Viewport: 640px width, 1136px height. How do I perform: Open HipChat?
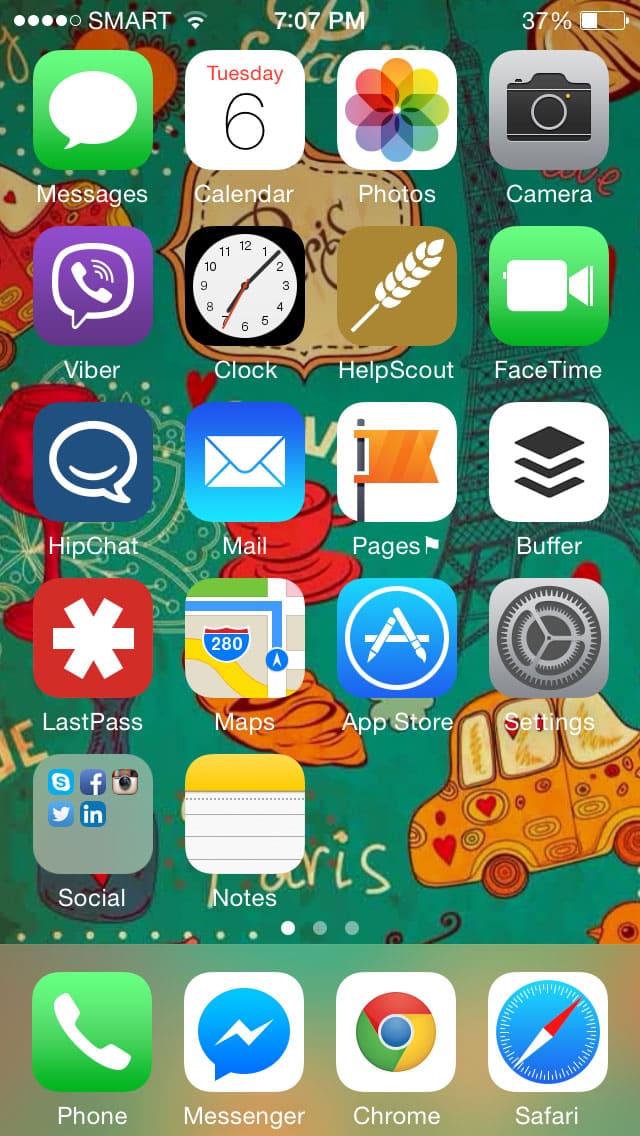coord(93,462)
